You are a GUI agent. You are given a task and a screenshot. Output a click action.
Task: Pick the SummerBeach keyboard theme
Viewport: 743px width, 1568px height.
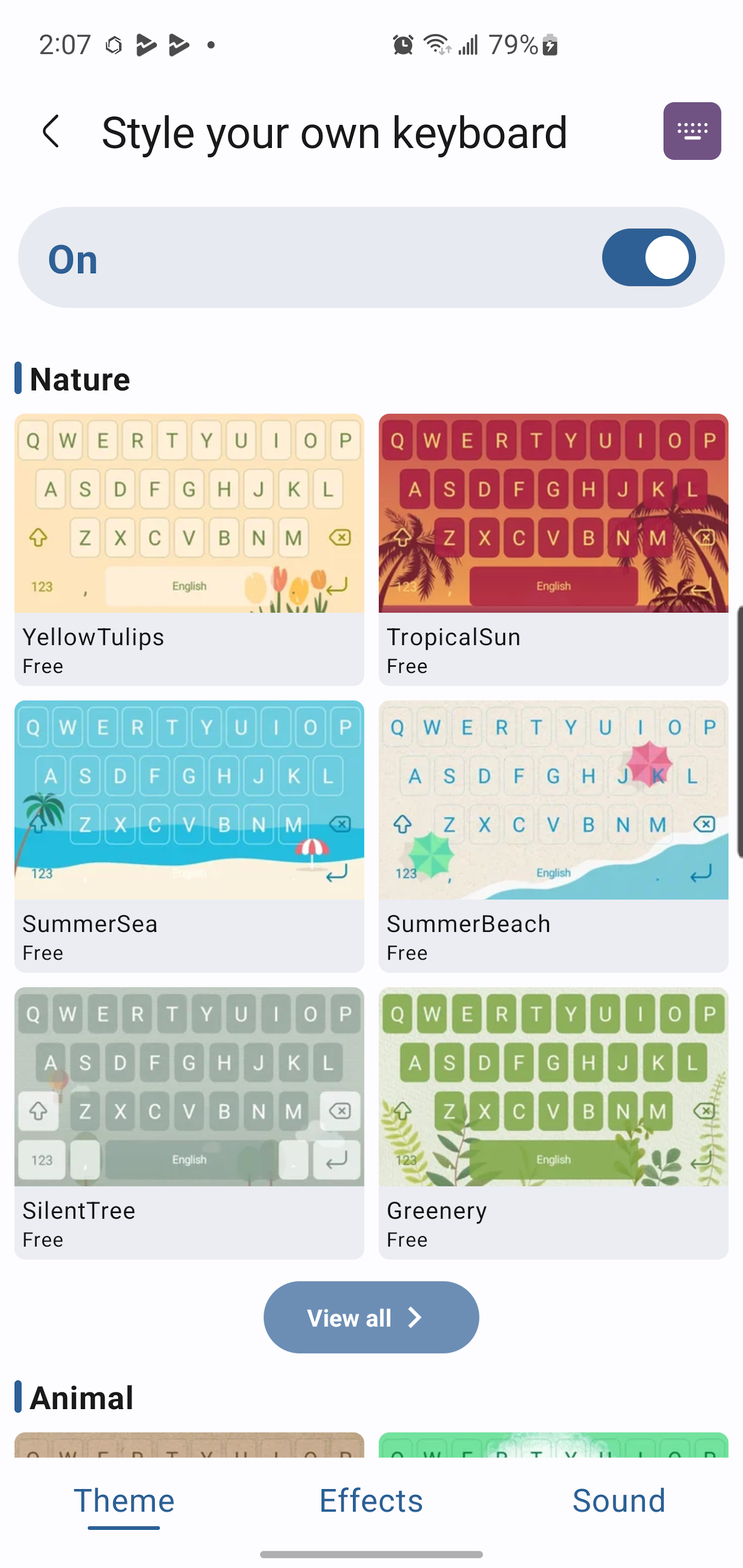tap(553, 835)
